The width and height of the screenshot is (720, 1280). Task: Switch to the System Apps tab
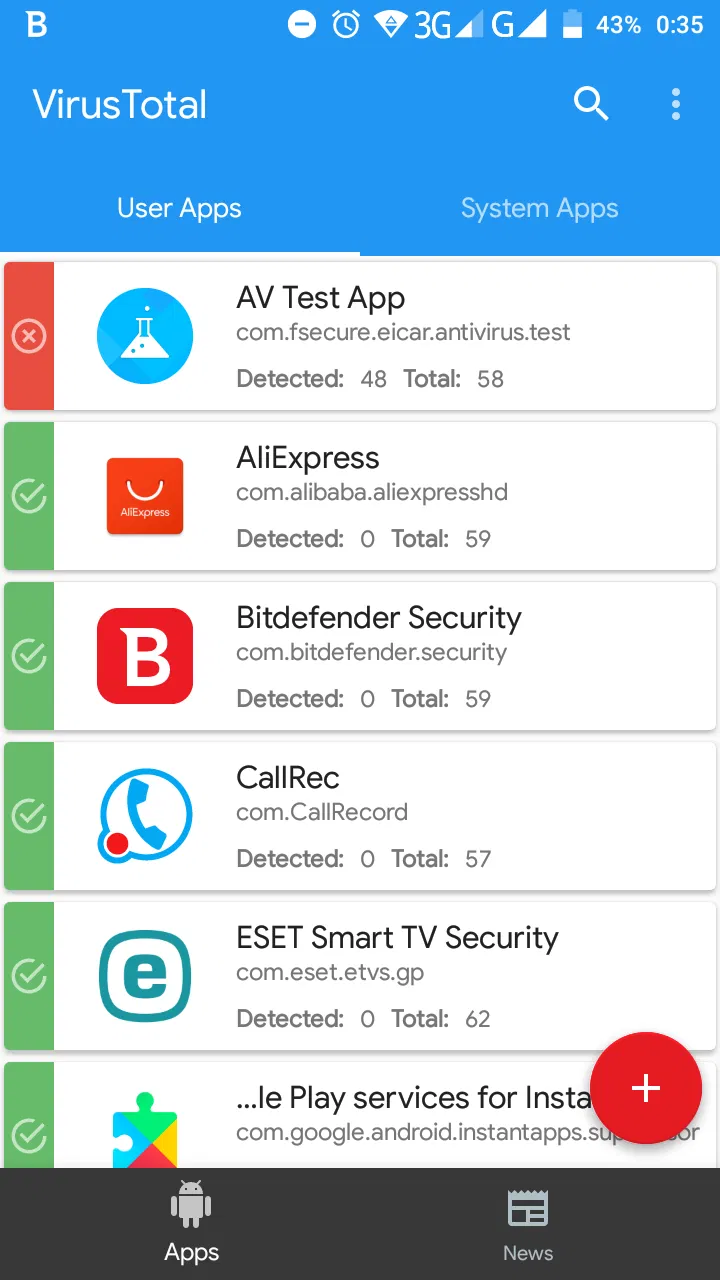539,209
